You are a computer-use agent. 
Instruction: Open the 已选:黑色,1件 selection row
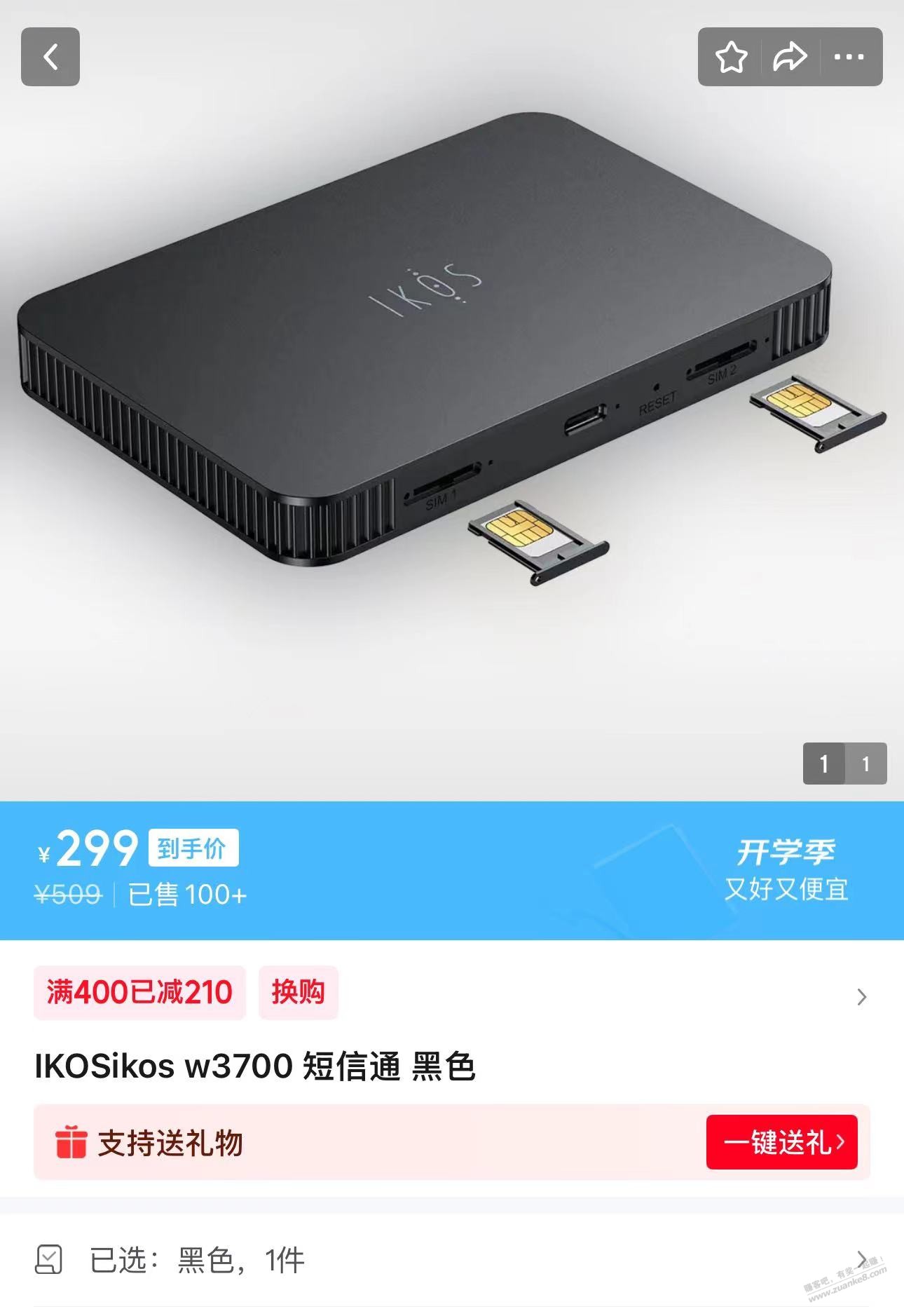[x=452, y=1260]
